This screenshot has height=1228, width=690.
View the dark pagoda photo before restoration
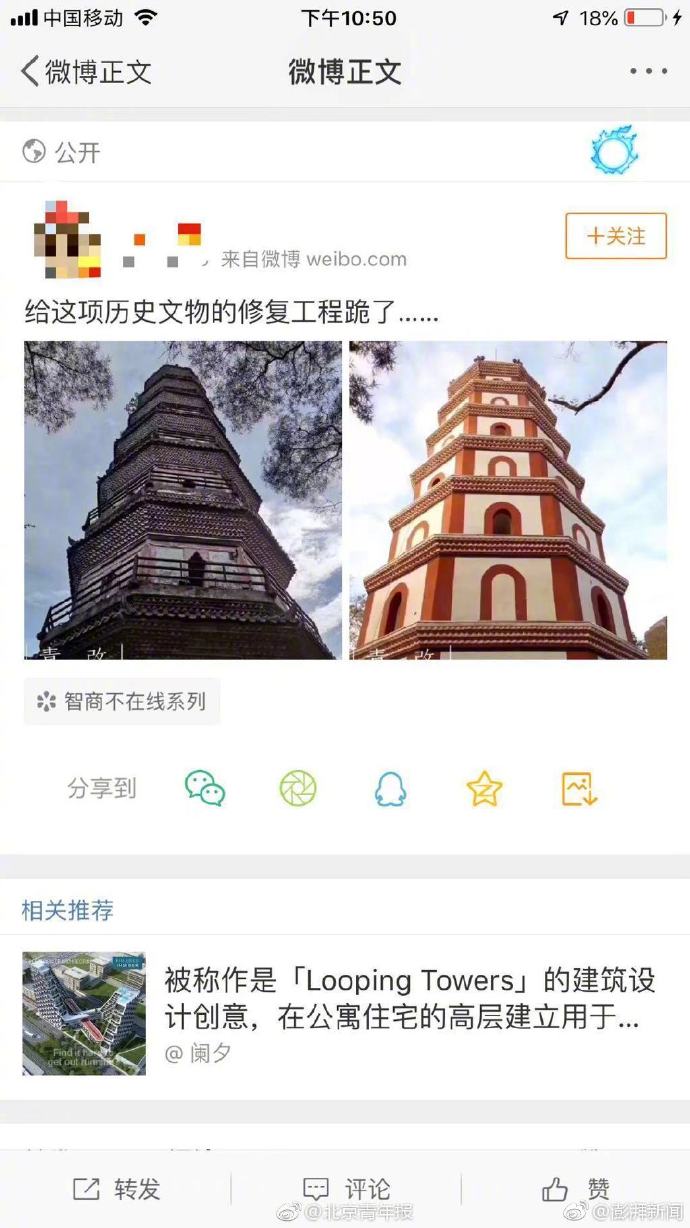click(x=183, y=500)
